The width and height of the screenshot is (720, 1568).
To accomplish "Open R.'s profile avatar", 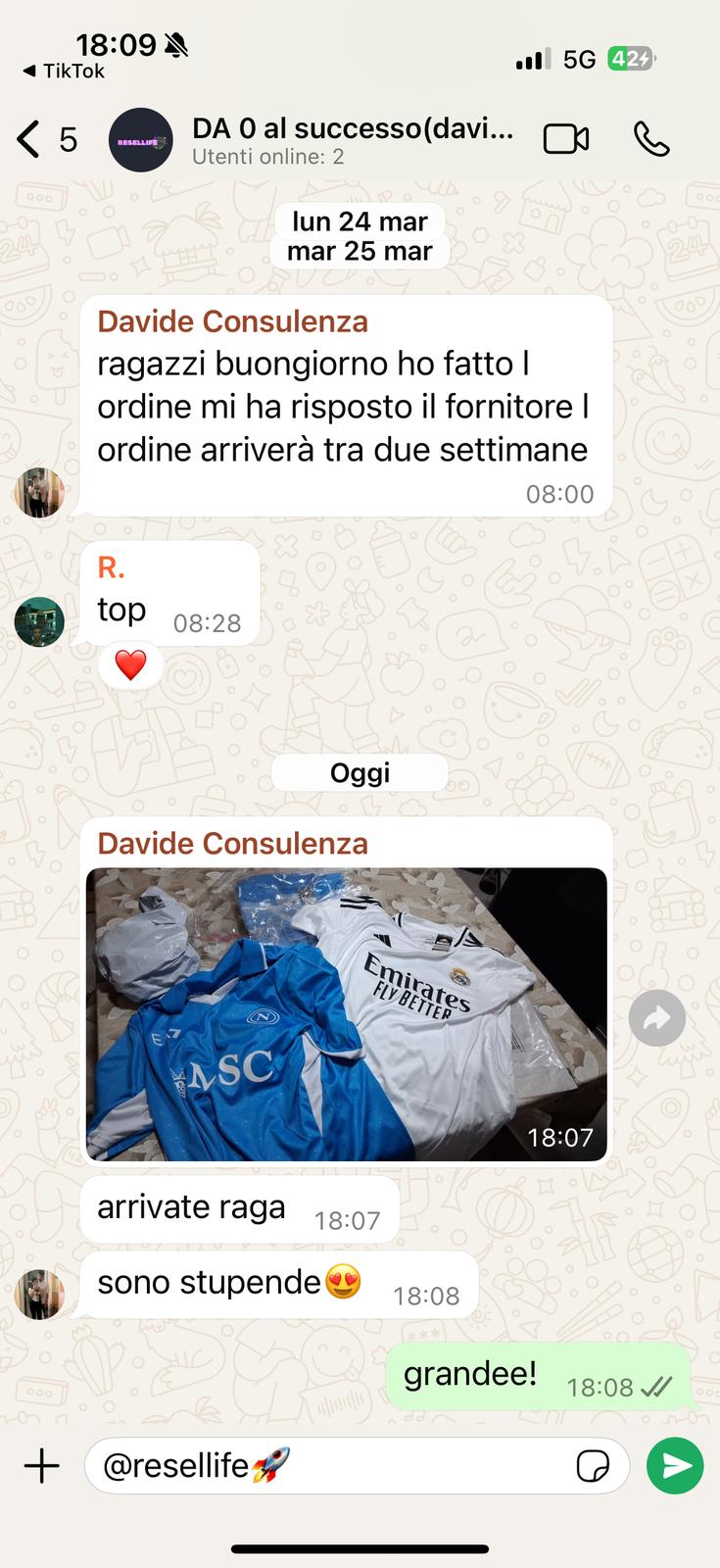I will 39,621.
